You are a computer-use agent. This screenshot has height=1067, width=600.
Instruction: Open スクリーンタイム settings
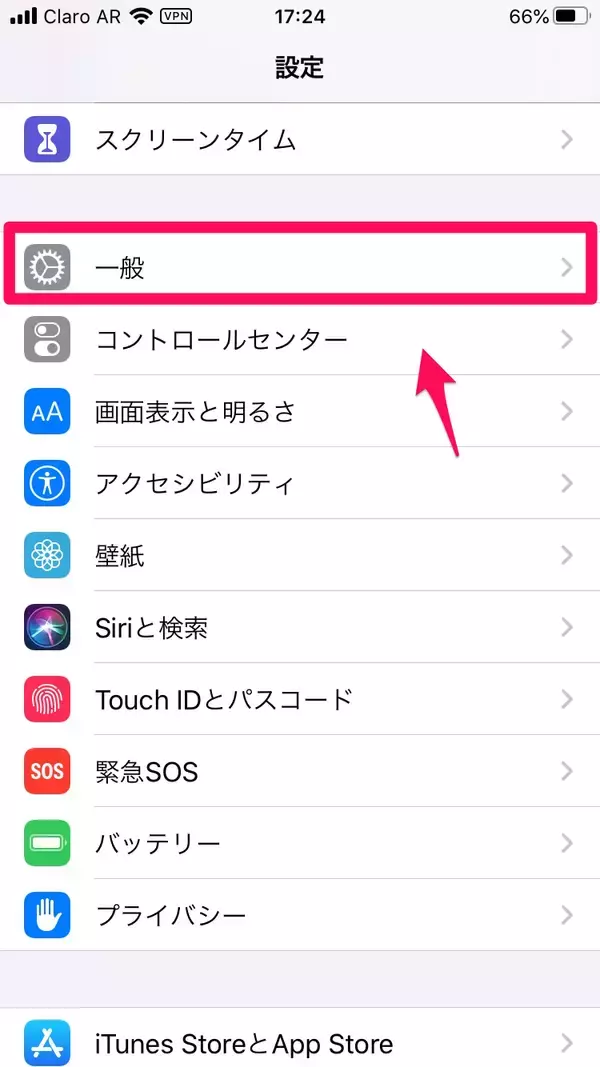click(x=300, y=139)
